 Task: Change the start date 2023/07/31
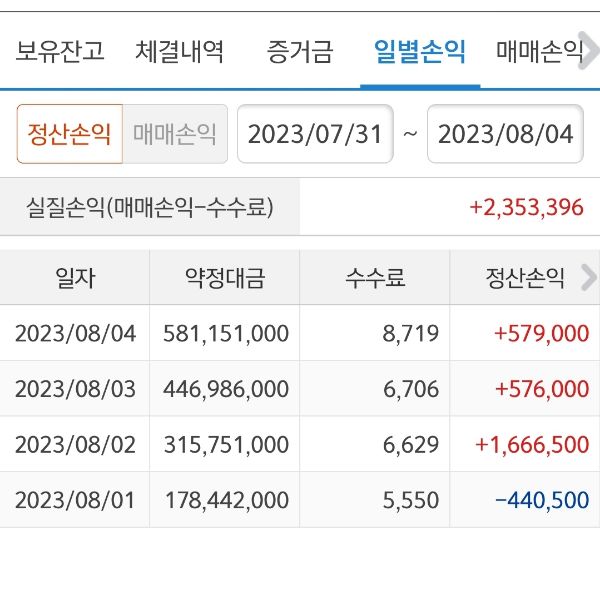coord(315,134)
